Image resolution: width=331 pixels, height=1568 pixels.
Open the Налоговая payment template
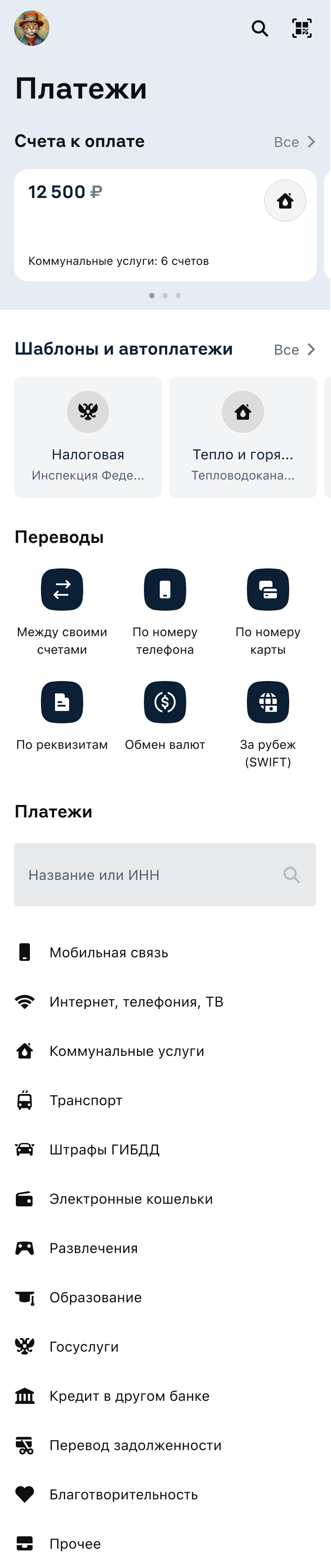[x=88, y=437]
